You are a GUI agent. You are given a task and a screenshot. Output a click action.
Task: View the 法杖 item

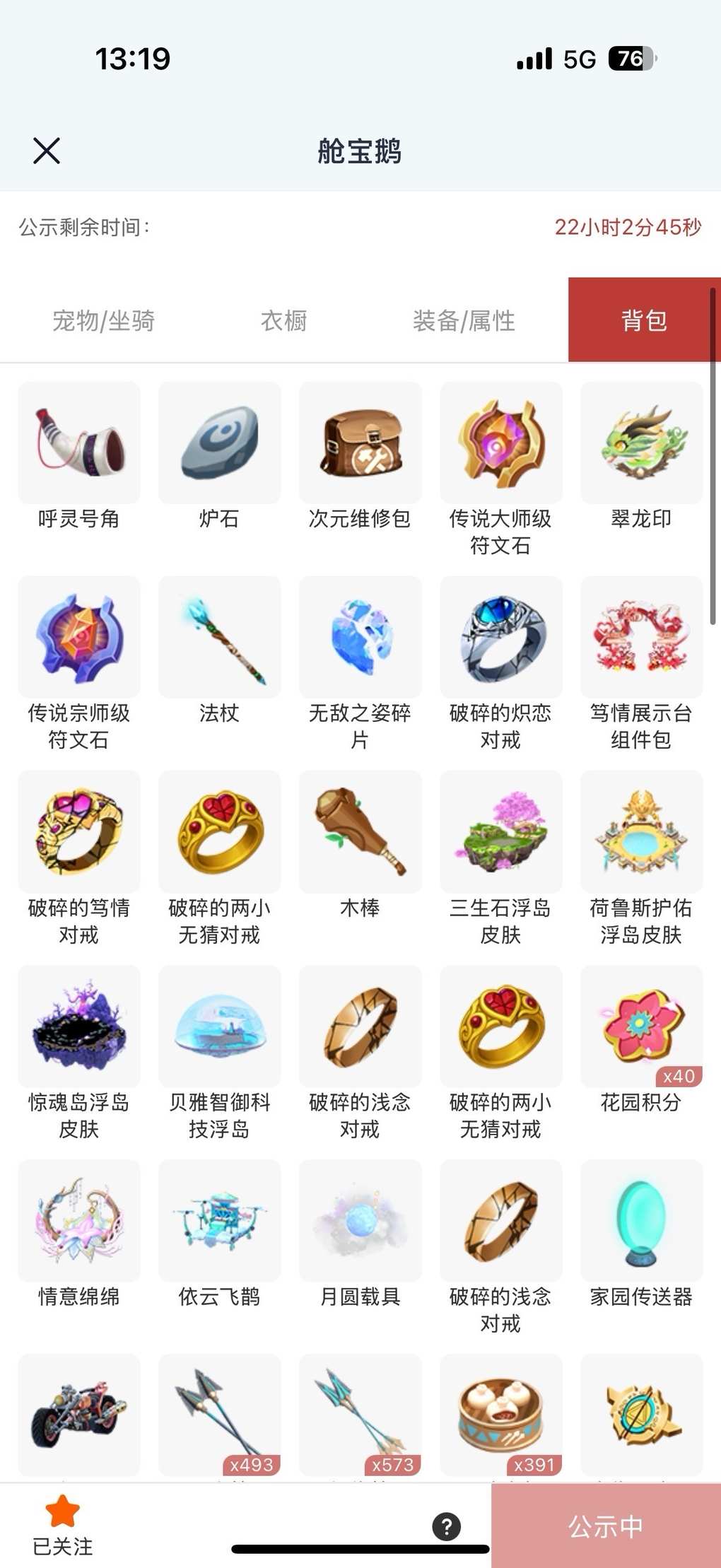point(220,638)
